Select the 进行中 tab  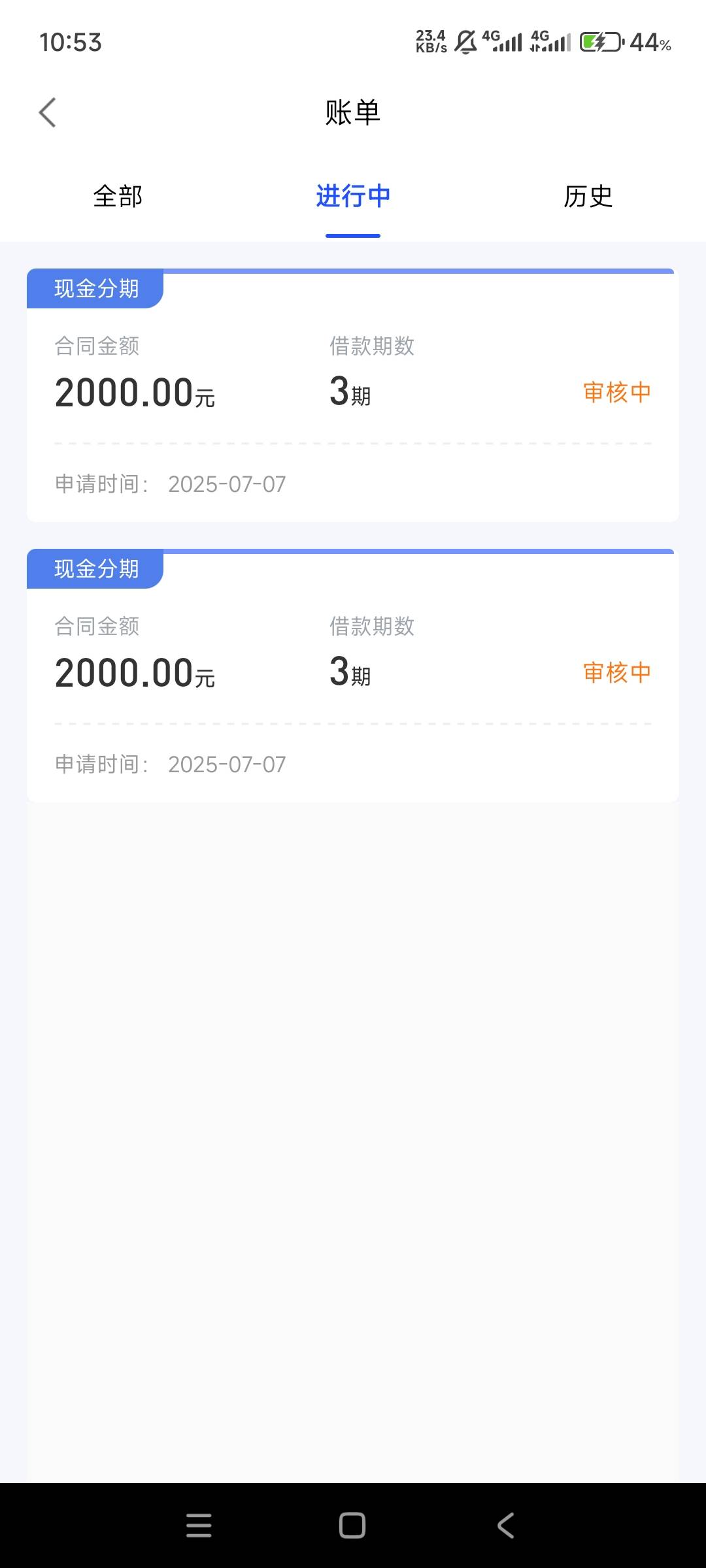(353, 196)
